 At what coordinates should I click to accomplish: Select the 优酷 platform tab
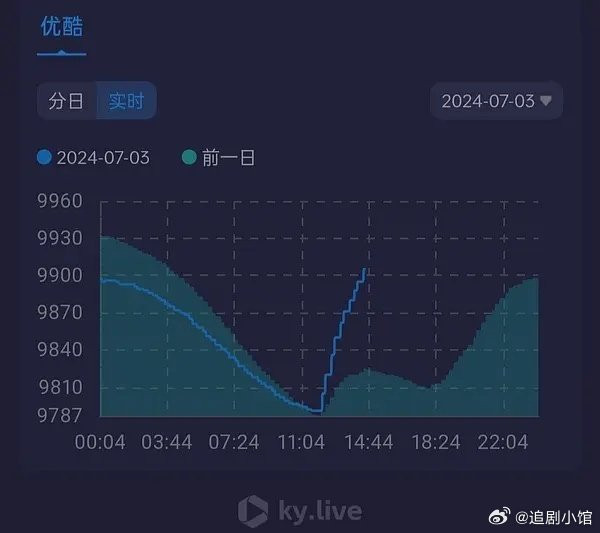pyautogui.click(x=62, y=27)
